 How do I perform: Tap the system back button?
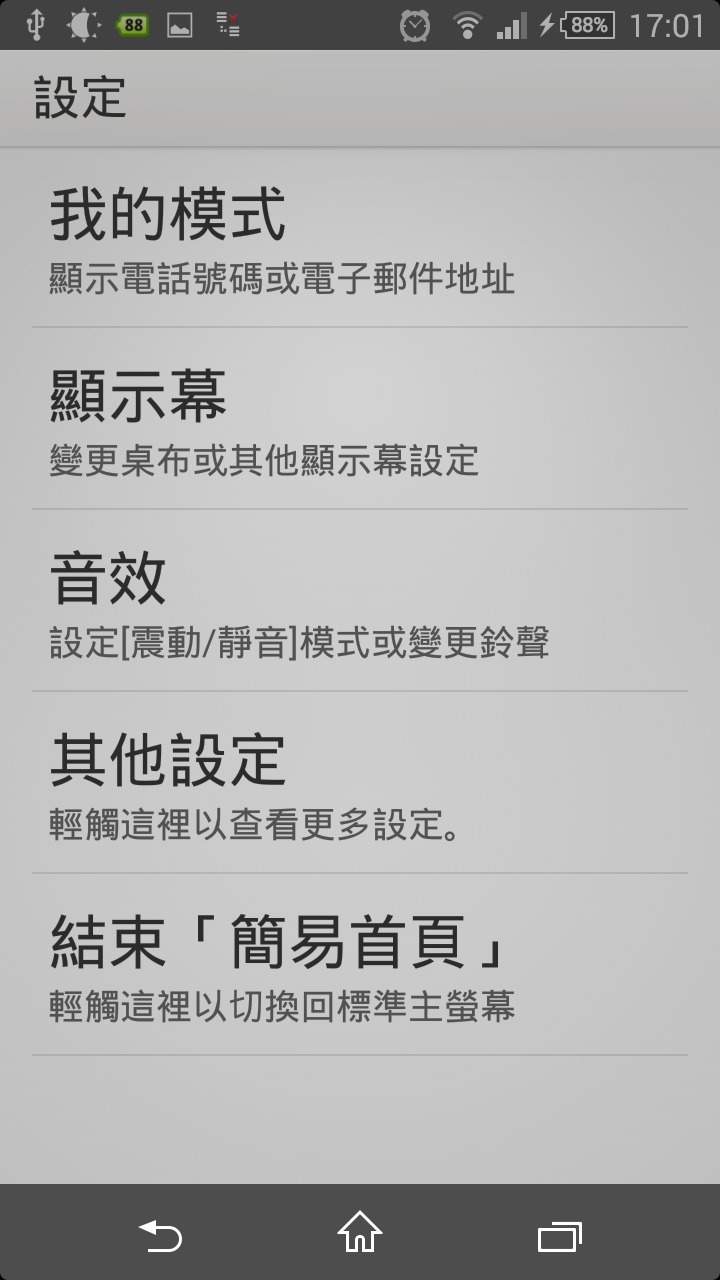[x=160, y=1236]
